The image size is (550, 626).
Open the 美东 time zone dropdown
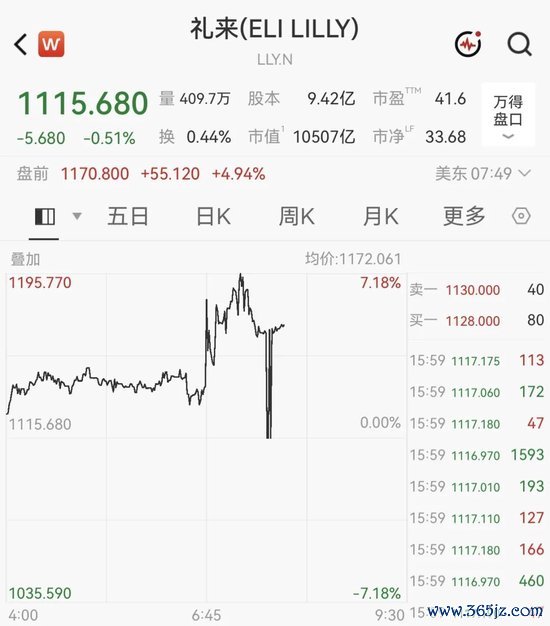(x=483, y=174)
